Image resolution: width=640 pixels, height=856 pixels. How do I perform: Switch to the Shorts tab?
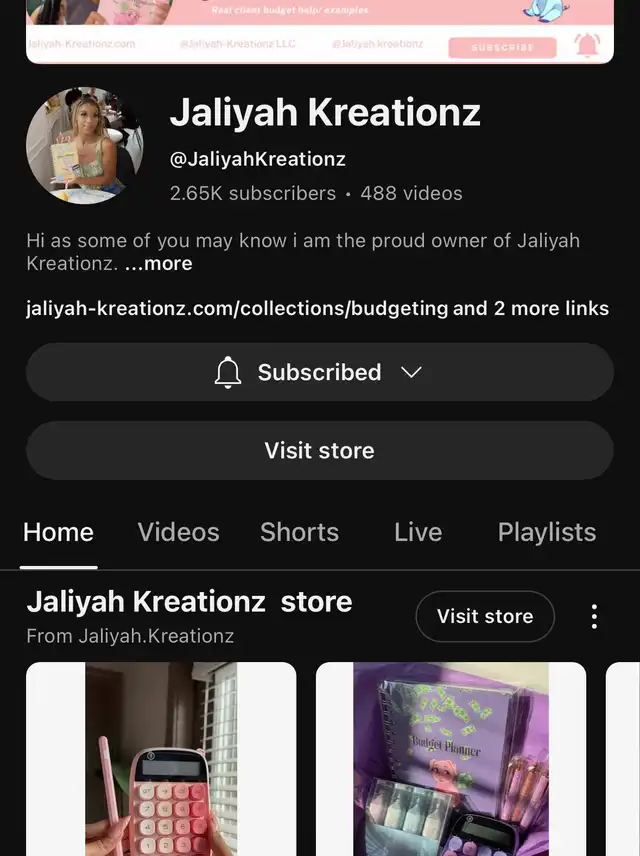(x=299, y=532)
